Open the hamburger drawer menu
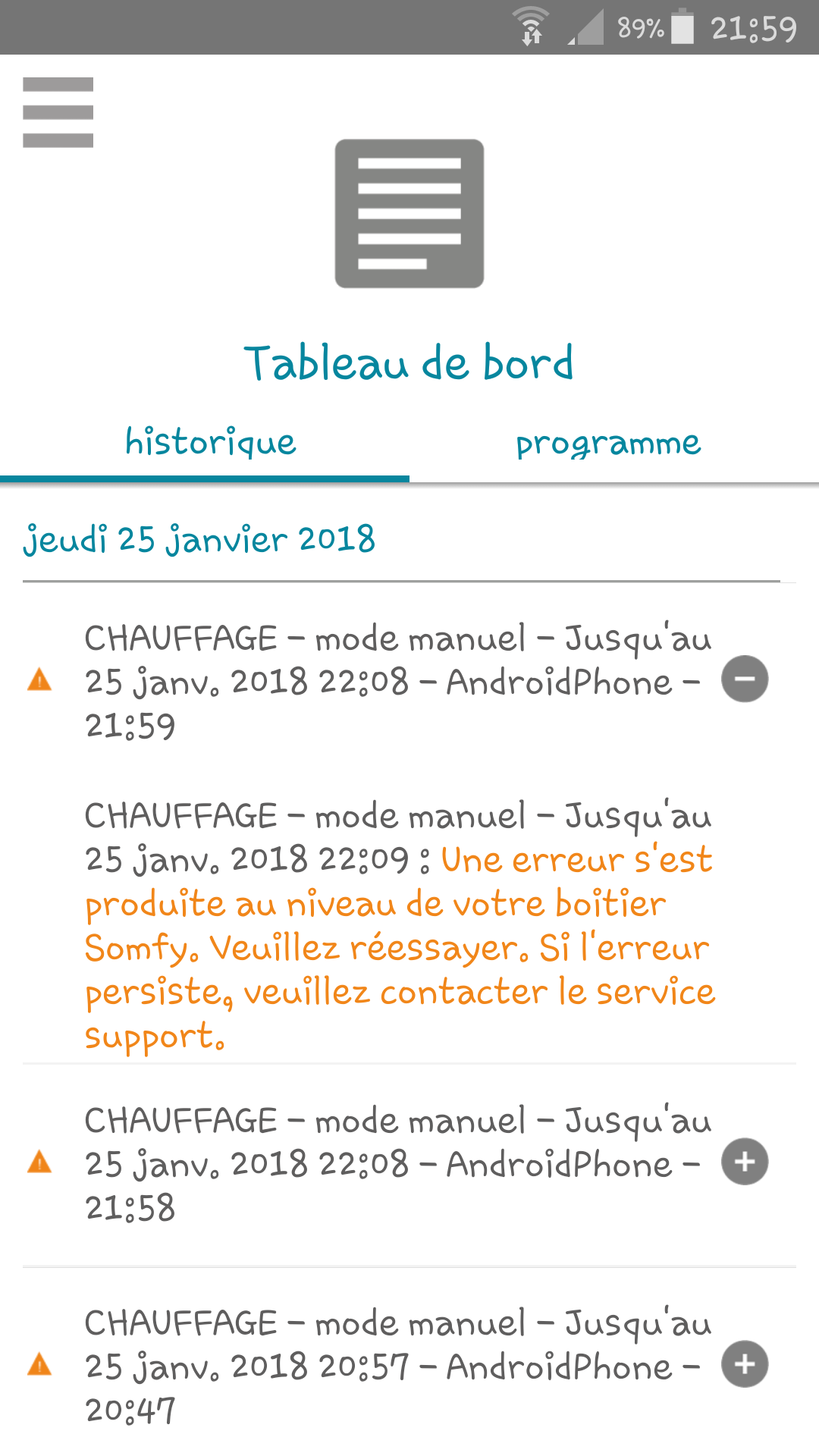Viewport: 819px width, 1456px height. (58, 112)
